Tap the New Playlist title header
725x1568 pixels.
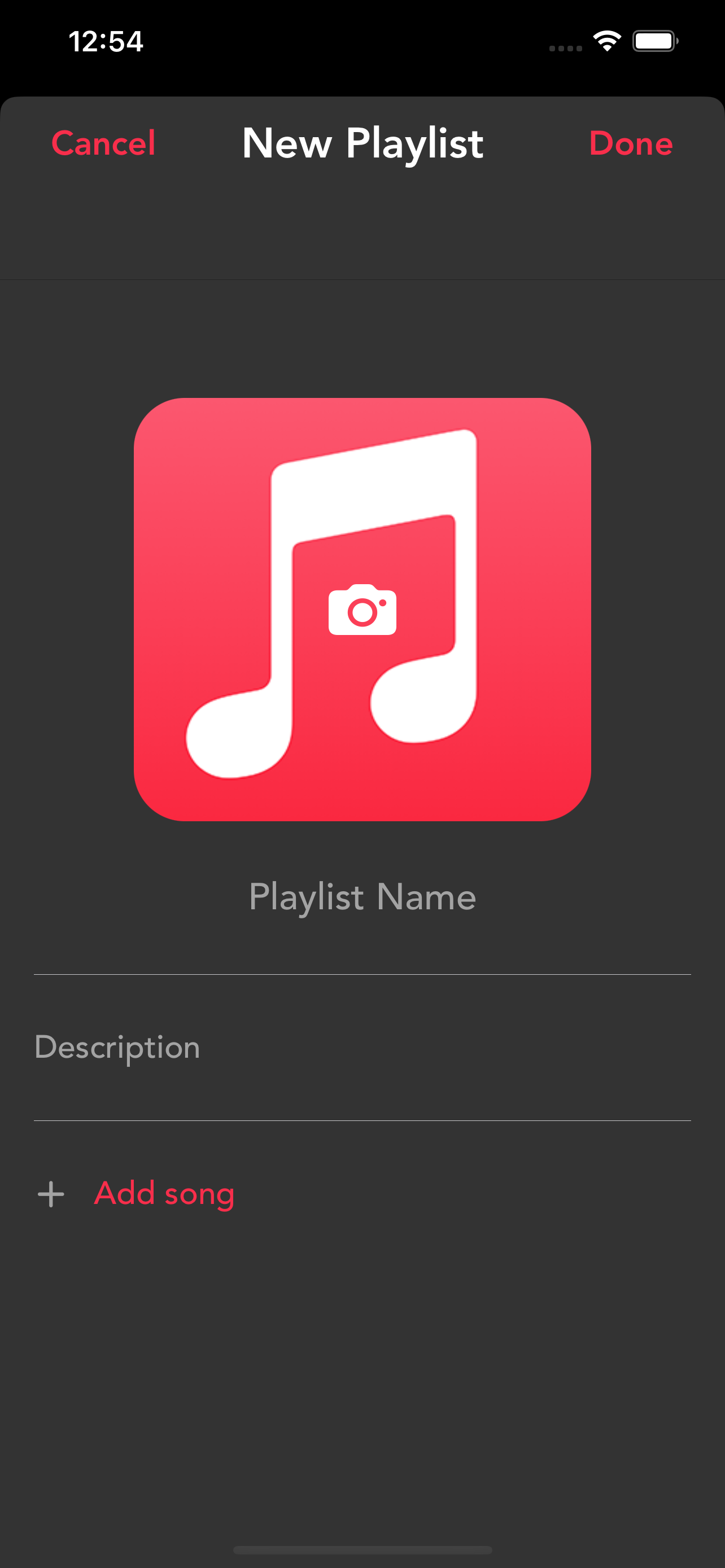[362, 144]
